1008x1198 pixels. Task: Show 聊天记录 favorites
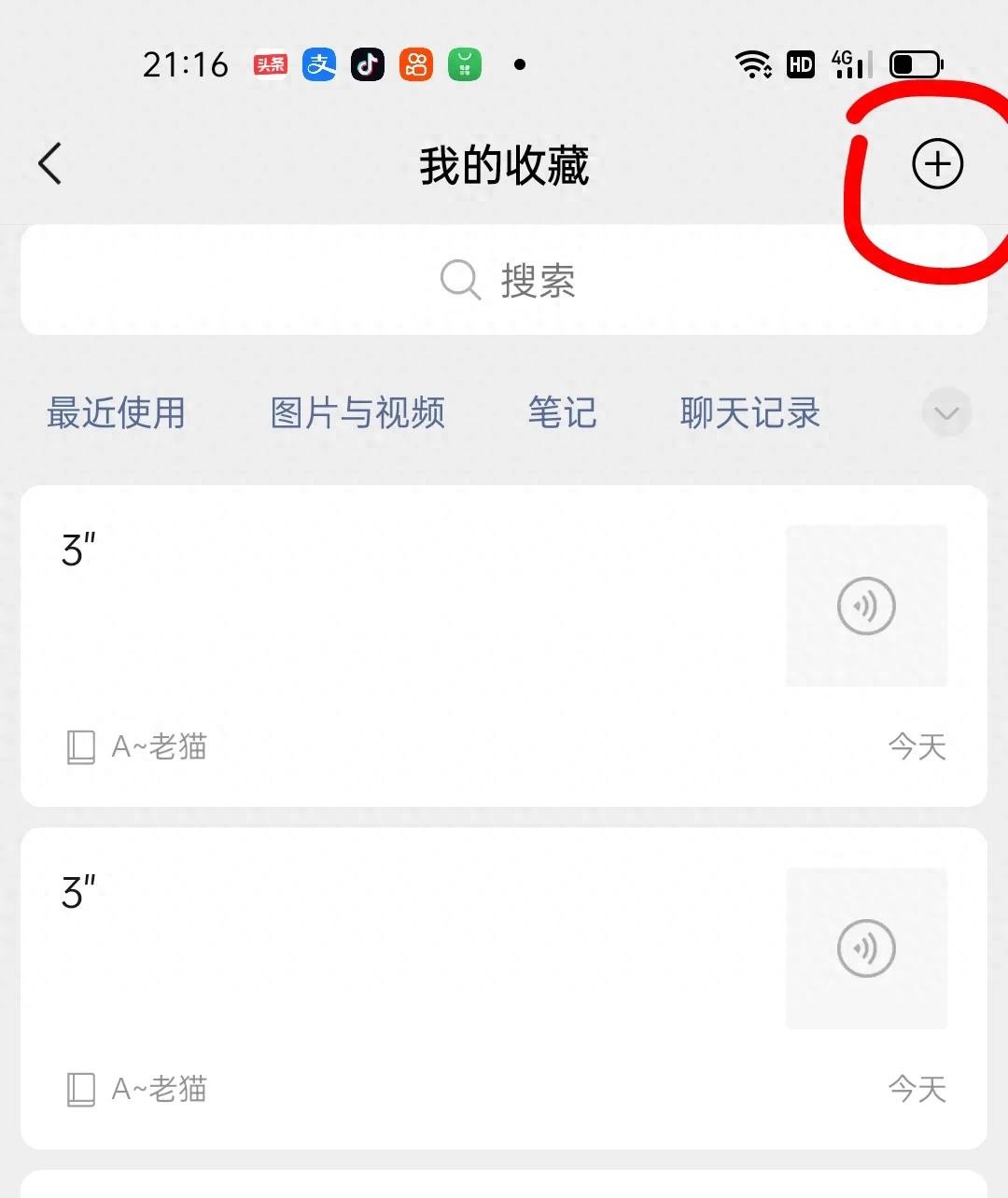tap(750, 412)
